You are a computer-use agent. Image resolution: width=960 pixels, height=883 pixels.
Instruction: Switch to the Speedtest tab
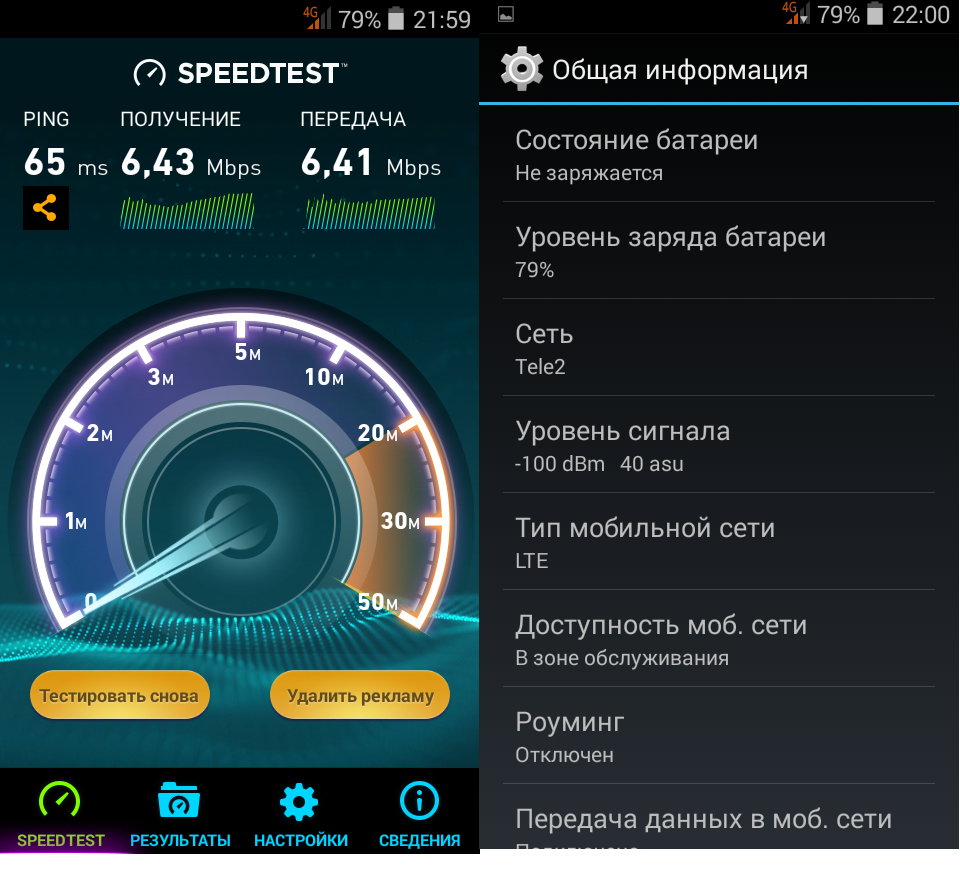60,813
